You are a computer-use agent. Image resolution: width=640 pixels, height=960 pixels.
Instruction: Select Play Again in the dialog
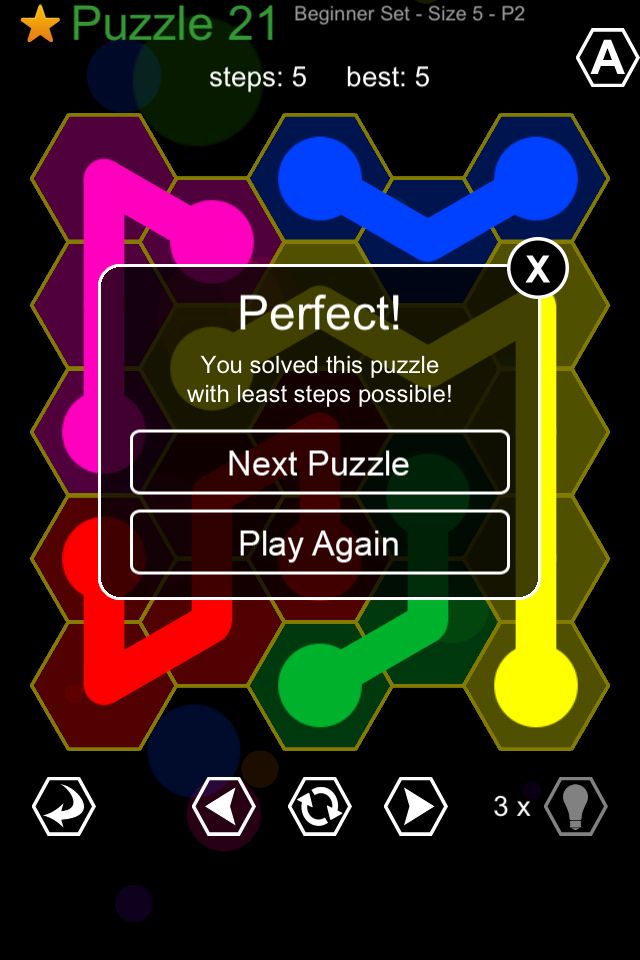[319, 543]
